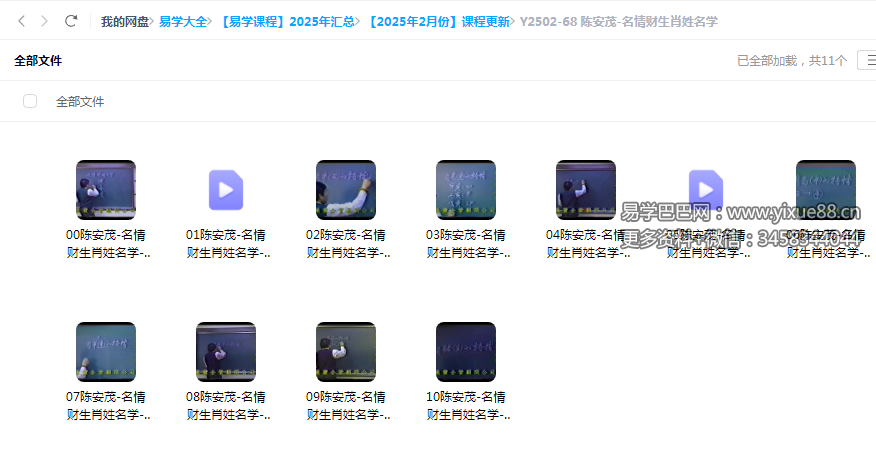The width and height of the screenshot is (876, 450).
Task: Open video 01陈安茂-名情财生肖姓名学
Action: [x=226, y=190]
